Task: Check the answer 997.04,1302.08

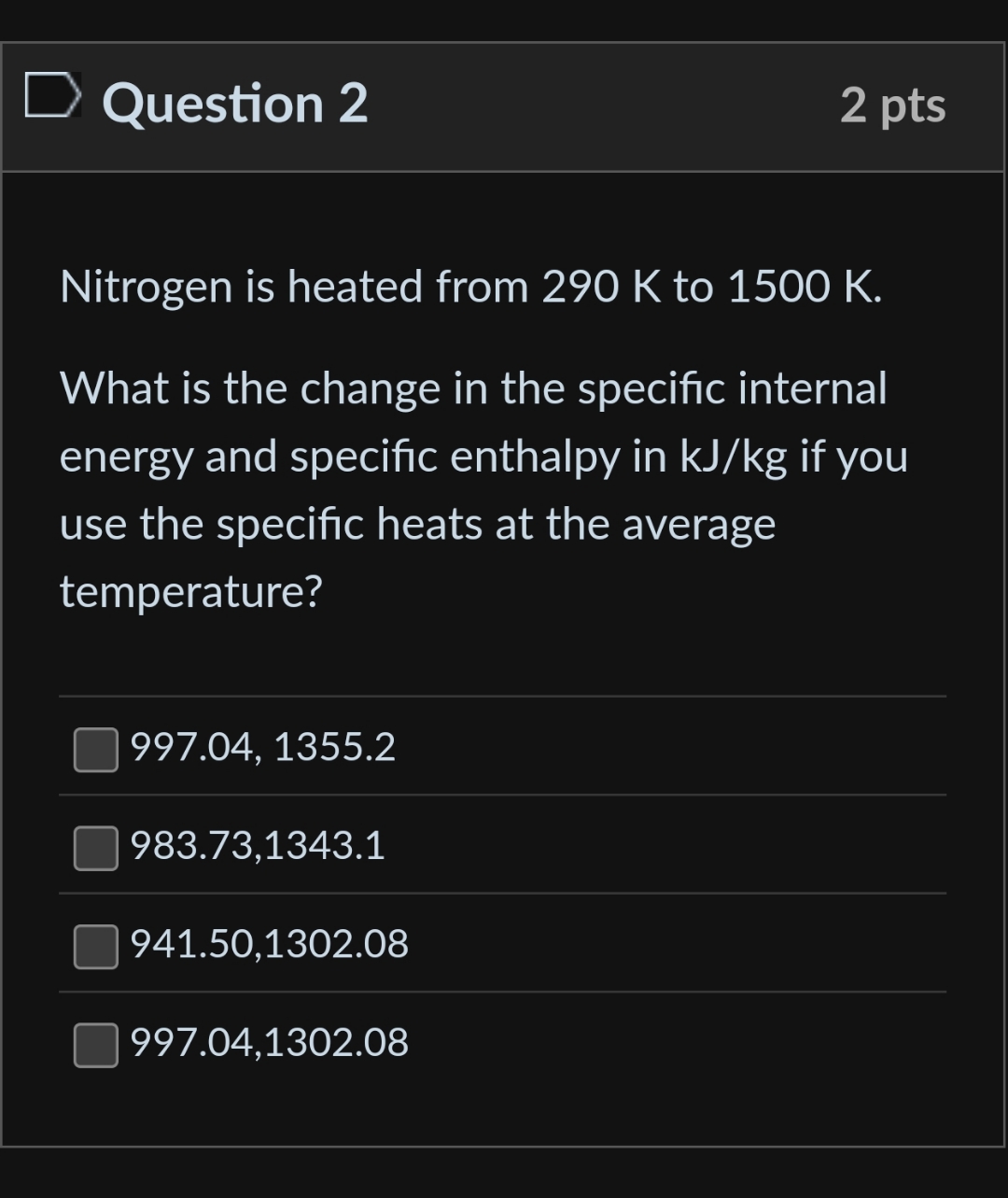Action: pyautogui.click(x=94, y=1044)
